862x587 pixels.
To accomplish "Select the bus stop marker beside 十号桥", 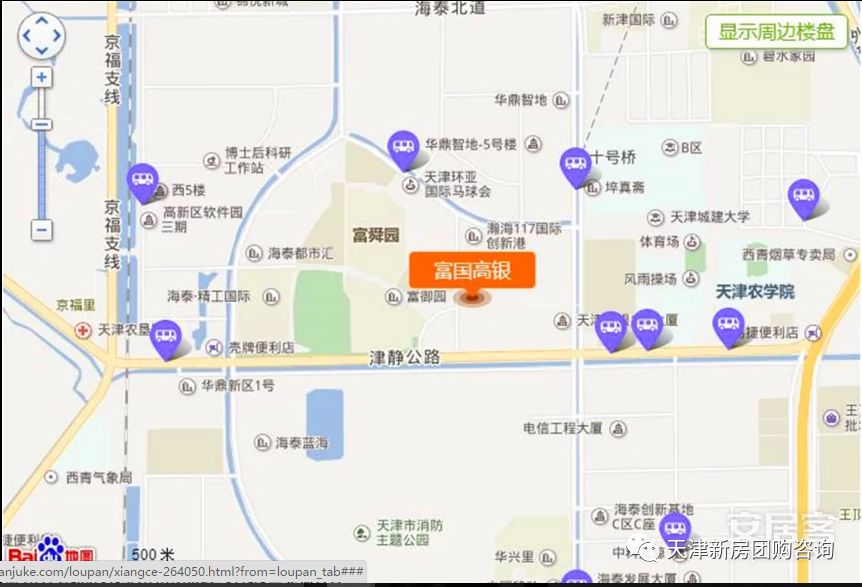I will point(575,165).
